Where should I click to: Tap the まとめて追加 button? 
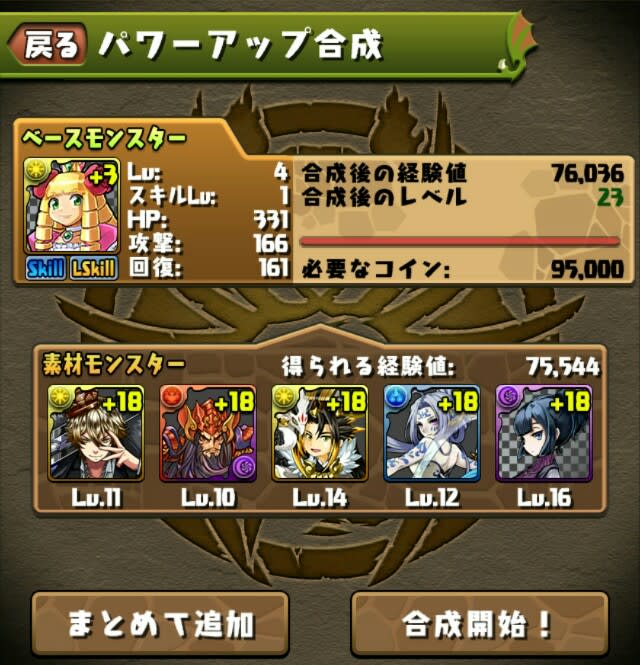[x=160, y=625]
